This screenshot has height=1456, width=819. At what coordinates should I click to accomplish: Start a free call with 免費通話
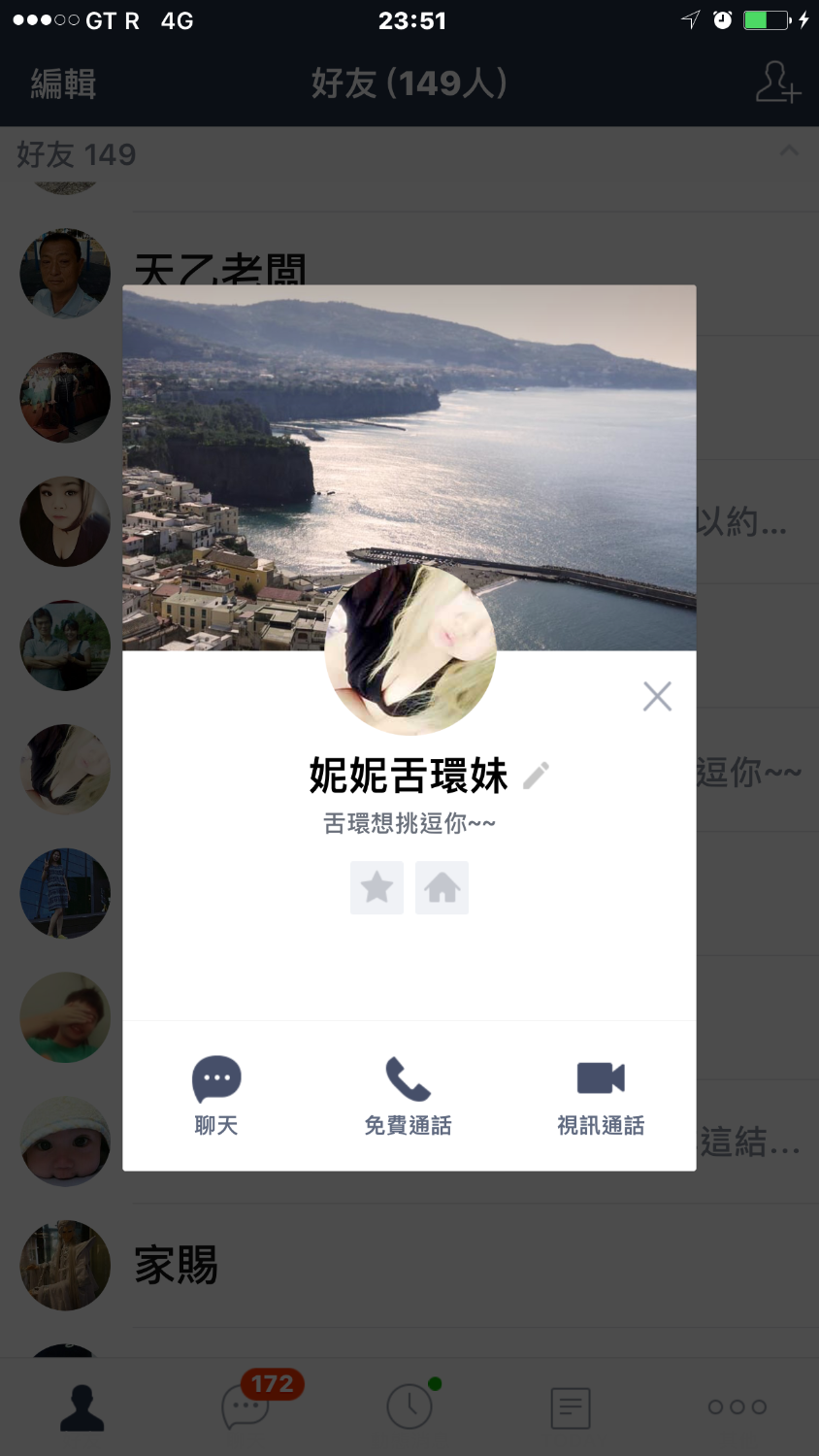point(408,1095)
